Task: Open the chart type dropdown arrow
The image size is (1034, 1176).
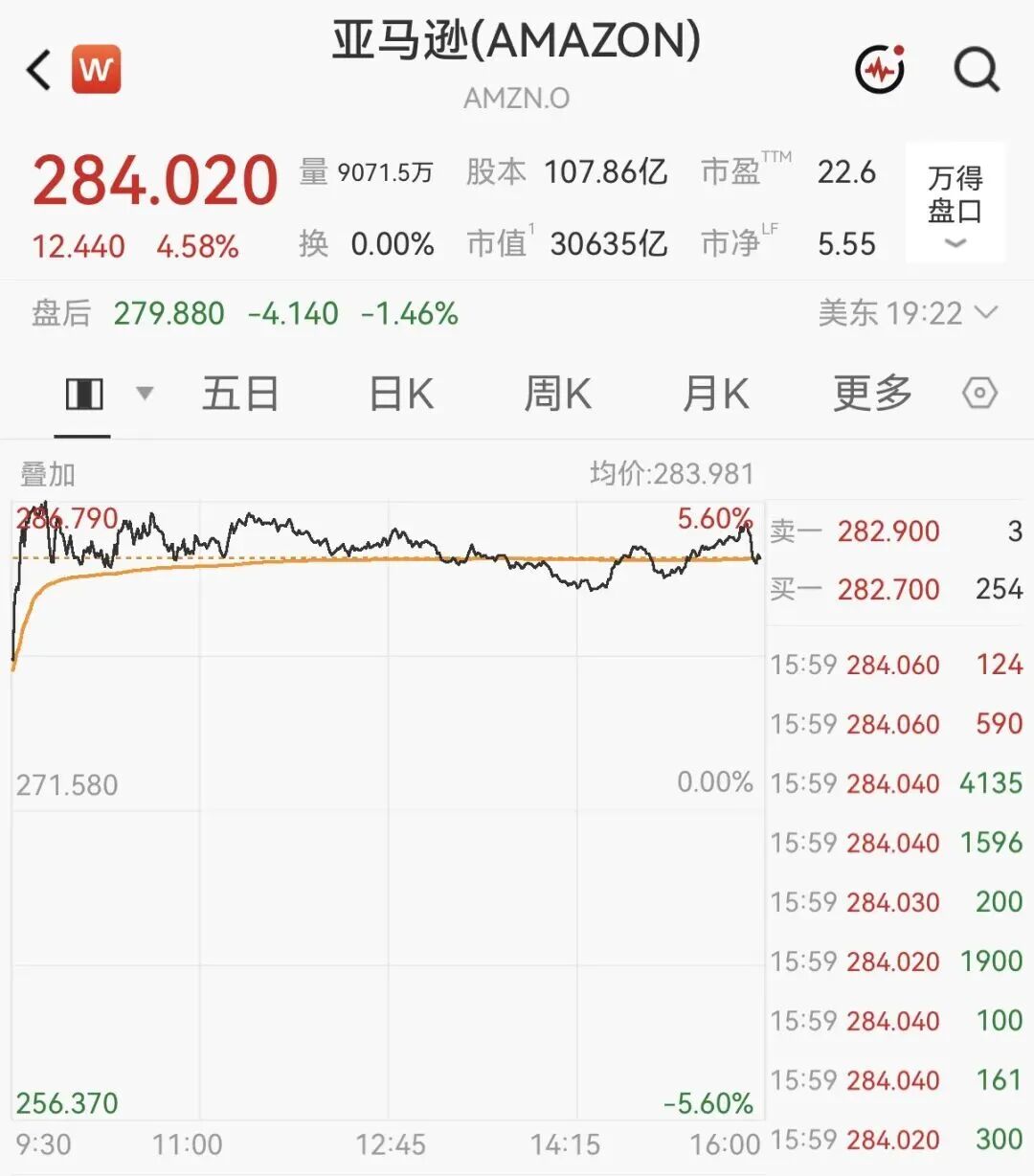Action: pos(145,393)
